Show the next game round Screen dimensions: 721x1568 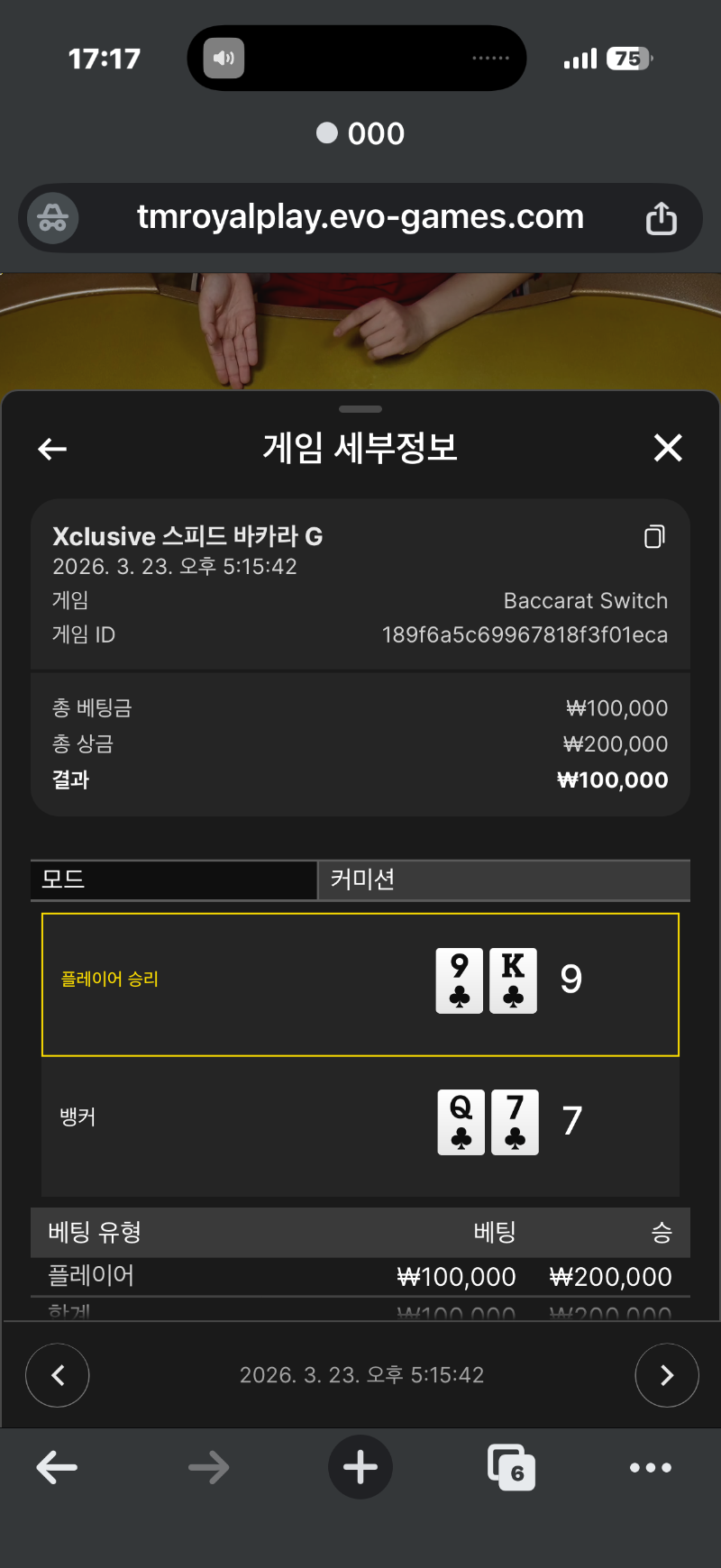(666, 1375)
